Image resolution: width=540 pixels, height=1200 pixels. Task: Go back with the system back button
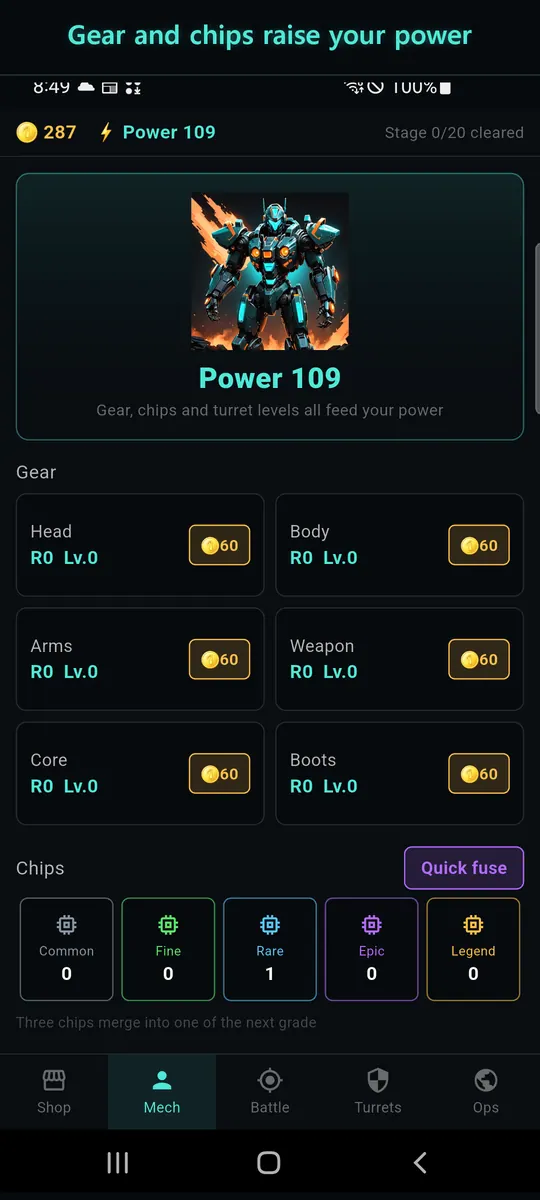click(420, 1162)
